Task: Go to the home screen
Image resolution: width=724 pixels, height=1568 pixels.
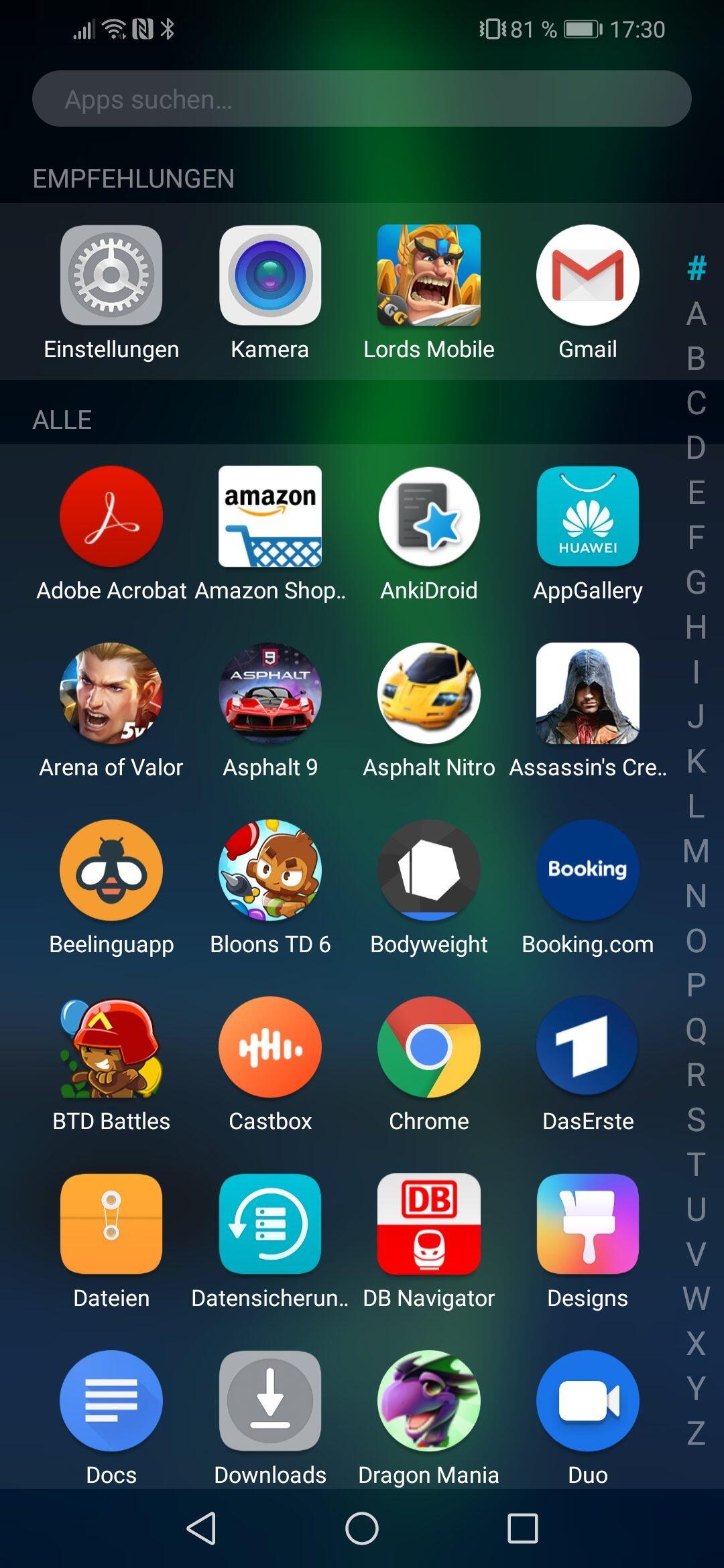Action: point(362,1528)
